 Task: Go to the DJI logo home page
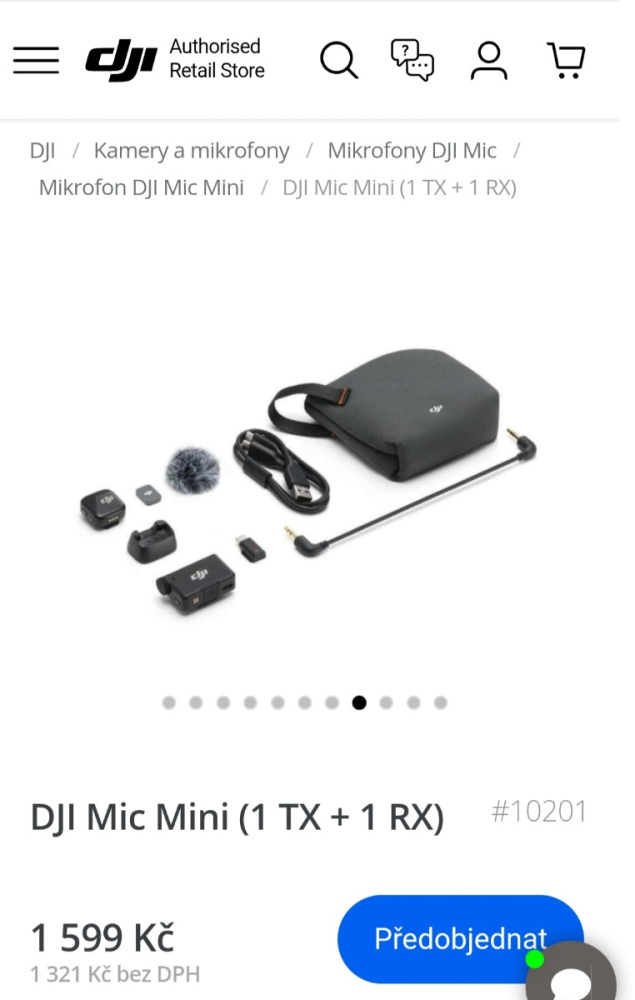pos(120,60)
